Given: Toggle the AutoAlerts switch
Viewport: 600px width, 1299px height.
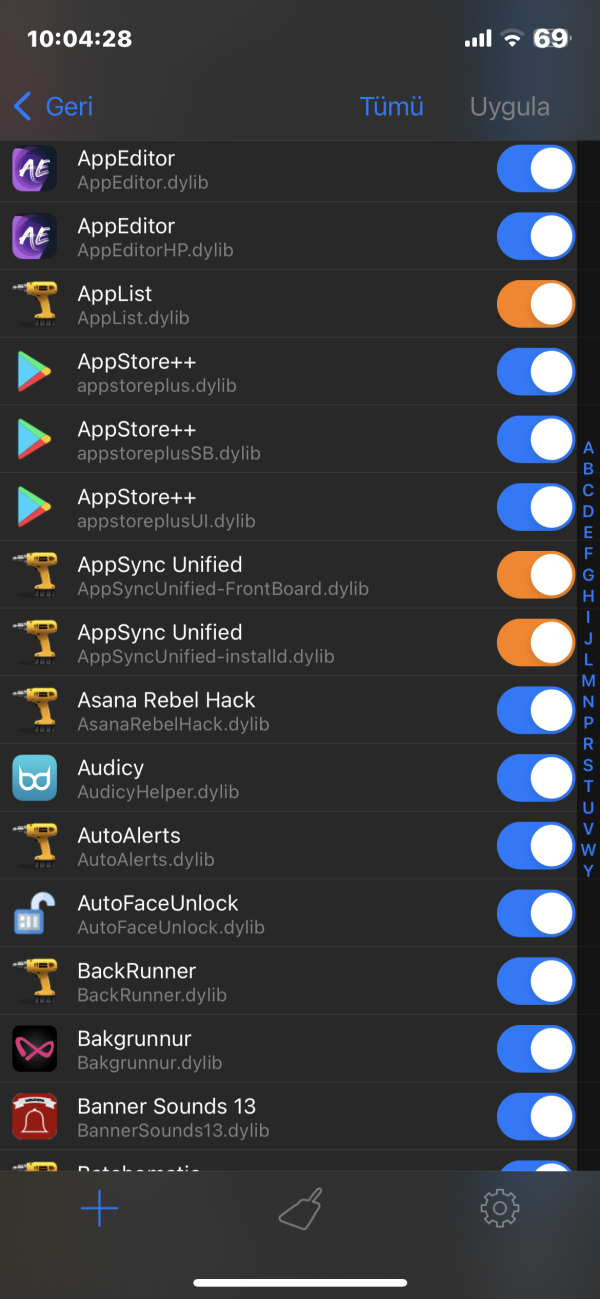Looking at the screenshot, I should (x=535, y=846).
